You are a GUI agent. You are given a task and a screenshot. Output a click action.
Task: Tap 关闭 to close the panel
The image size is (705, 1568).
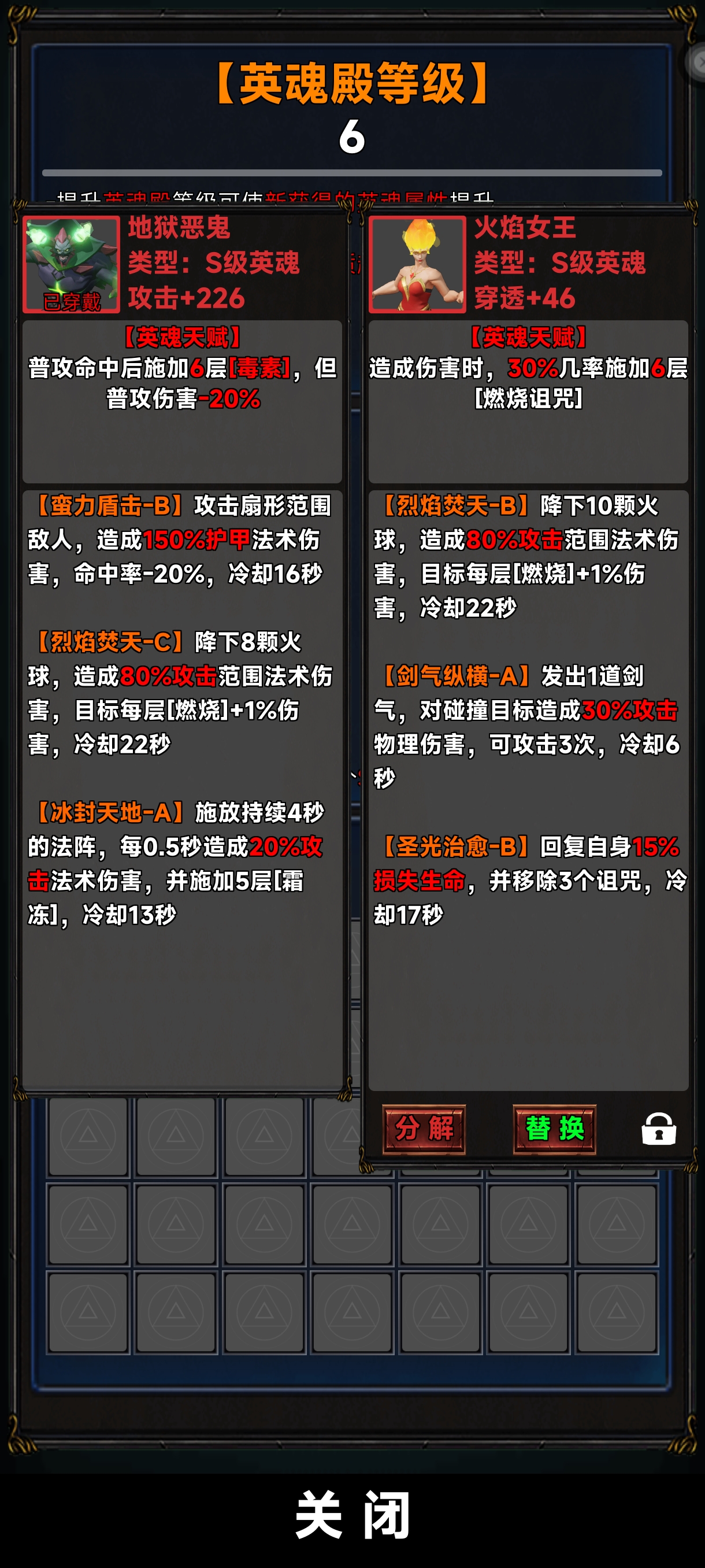(353, 1514)
